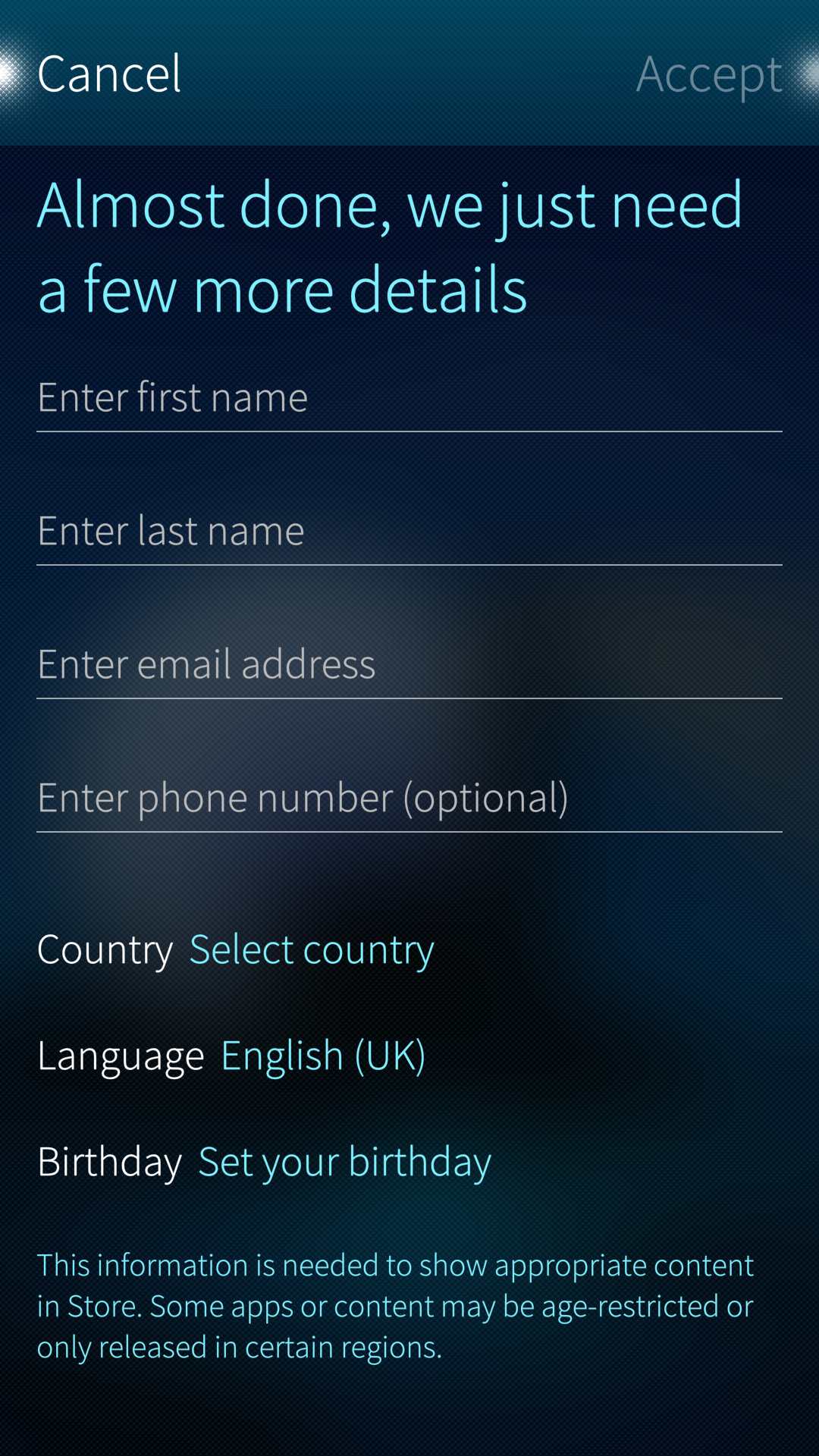Tap the optional phone number field
The image size is (819, 1456).
[x=409, y=799]
